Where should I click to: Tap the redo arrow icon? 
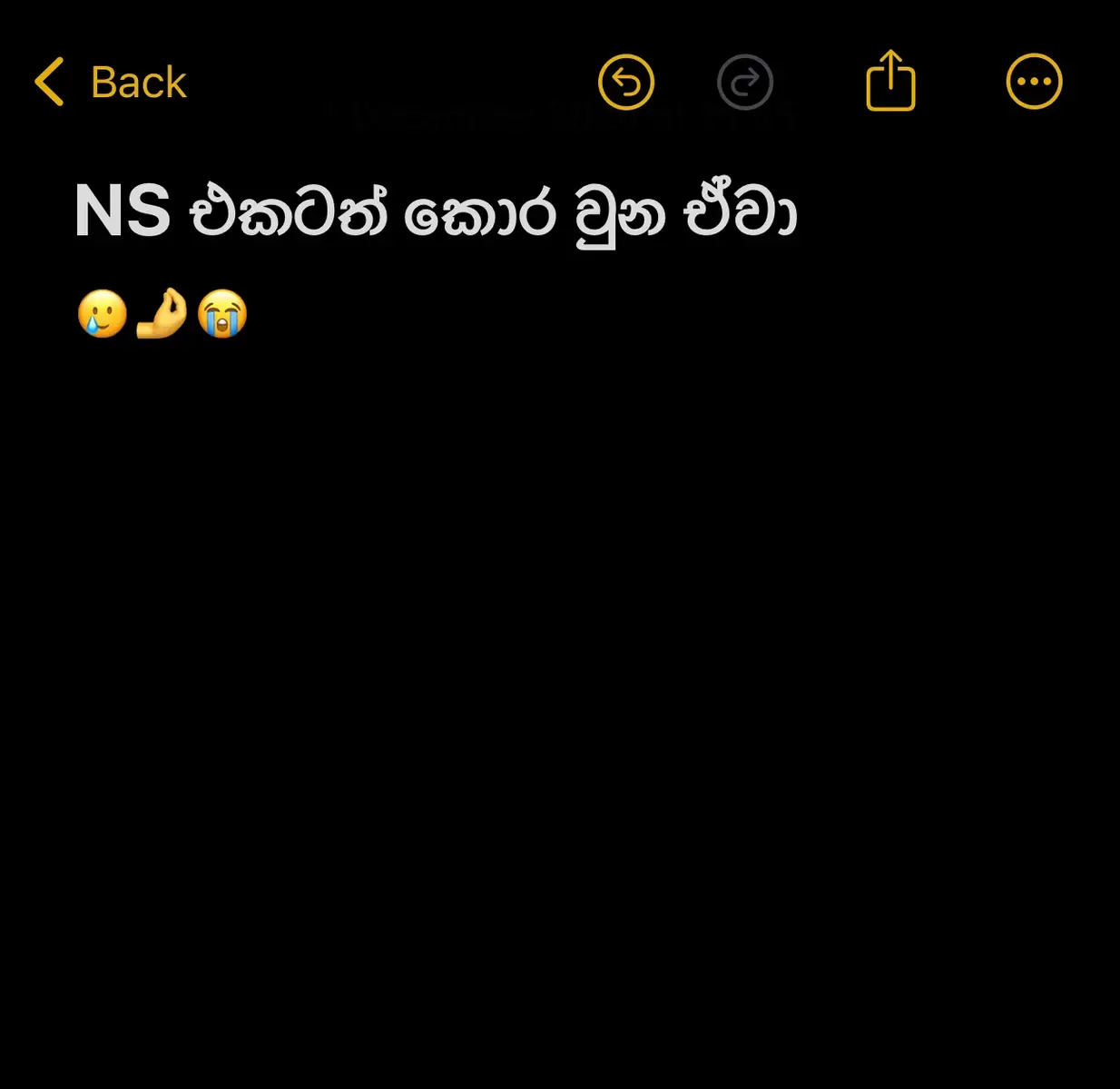pos(744,83)
